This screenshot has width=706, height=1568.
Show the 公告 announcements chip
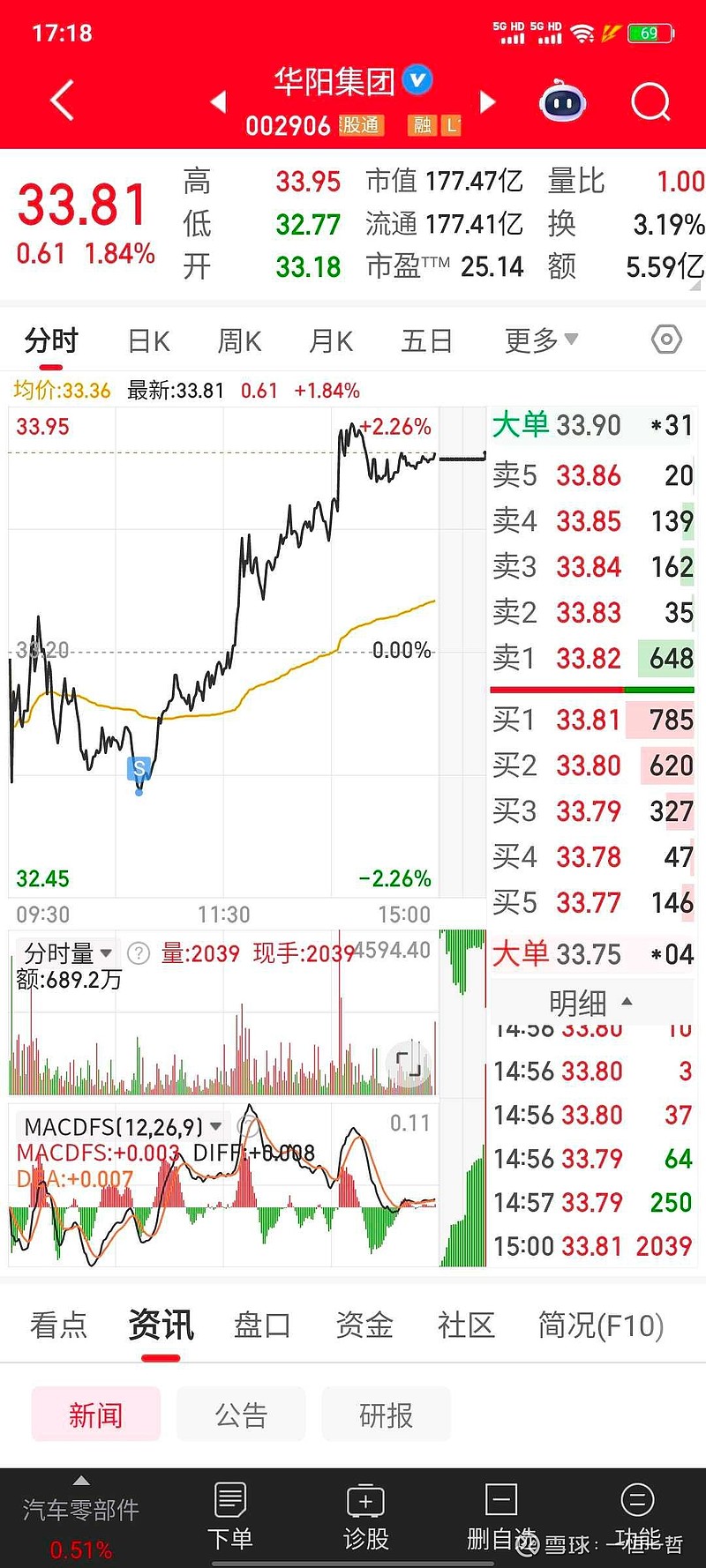click(x=241, y=1415)
